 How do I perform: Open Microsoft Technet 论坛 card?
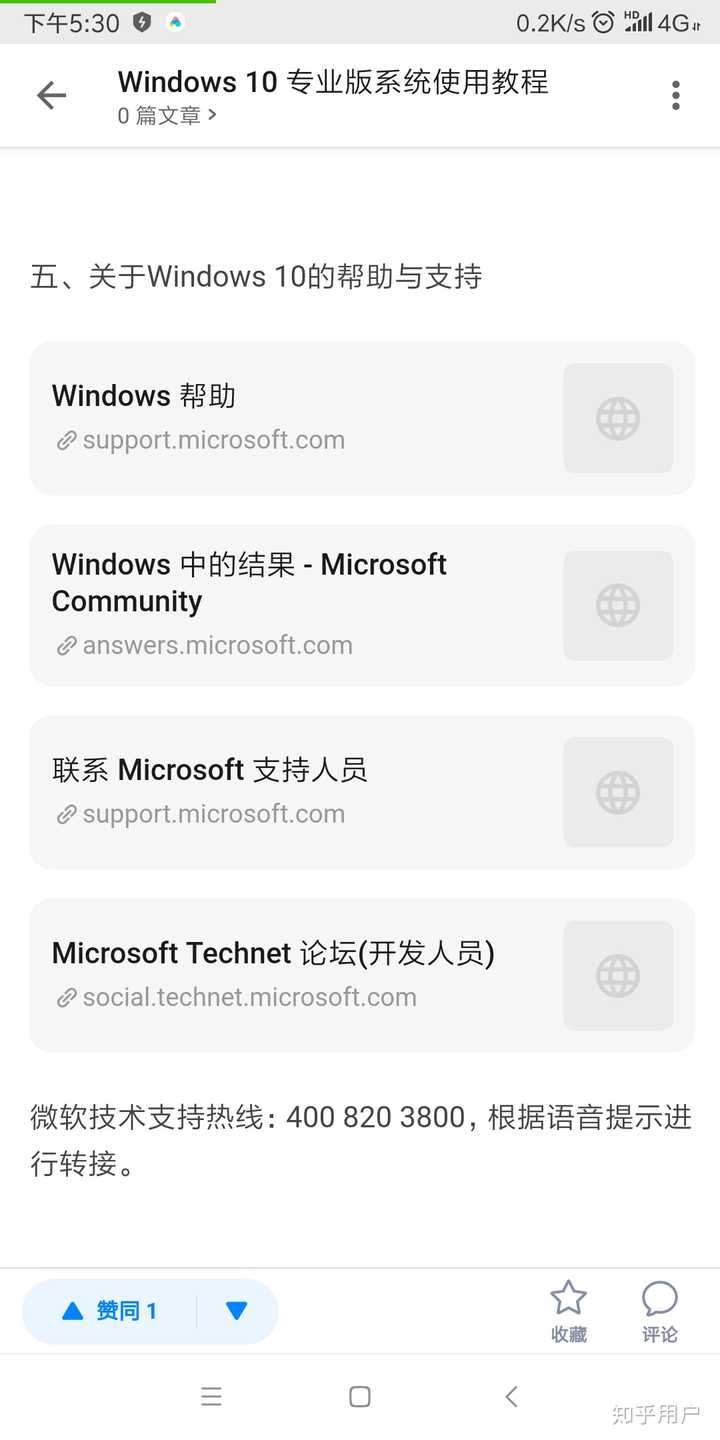[x=362, y=975]
